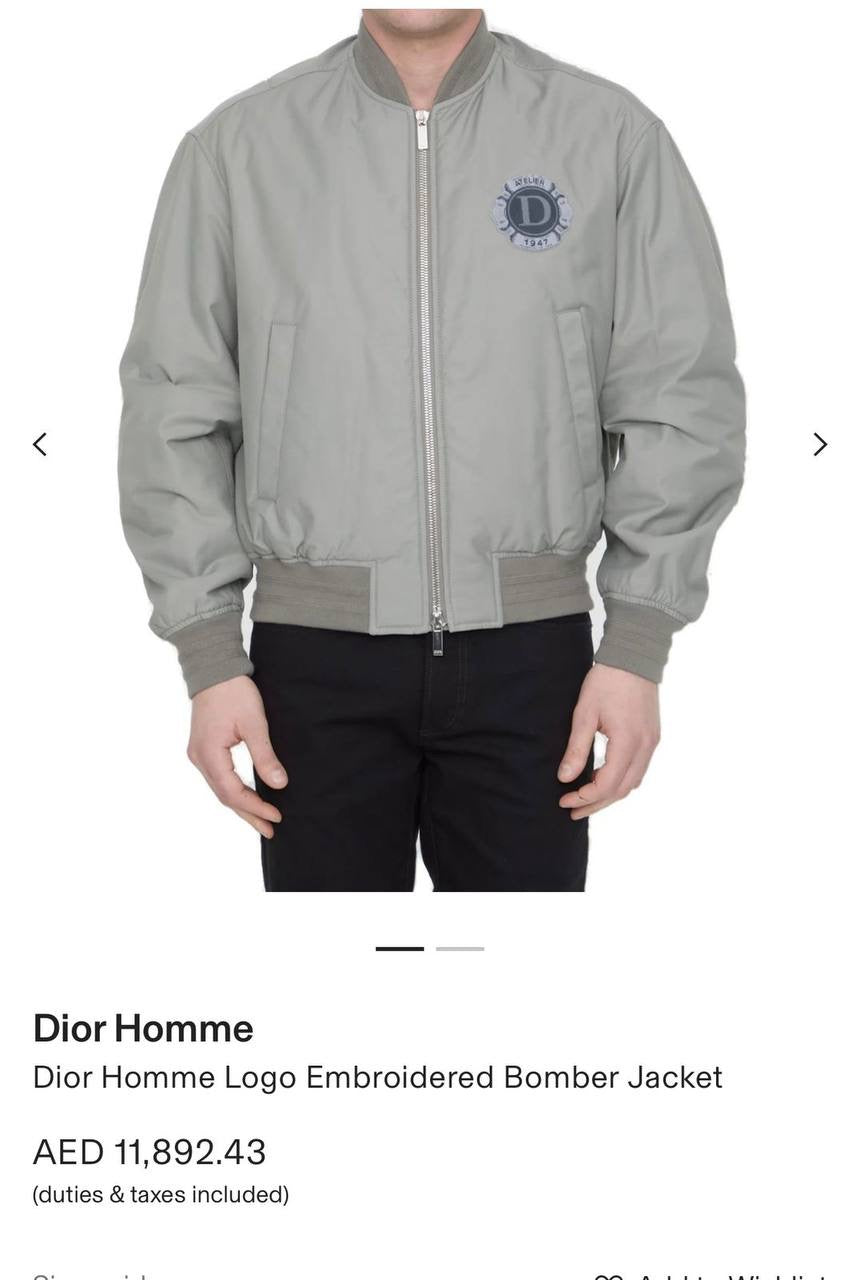Viewport: 860px width, 1280px height.
Task: Jump to the second image indicator
Action: pyautogui.click(x=460, y=948)
